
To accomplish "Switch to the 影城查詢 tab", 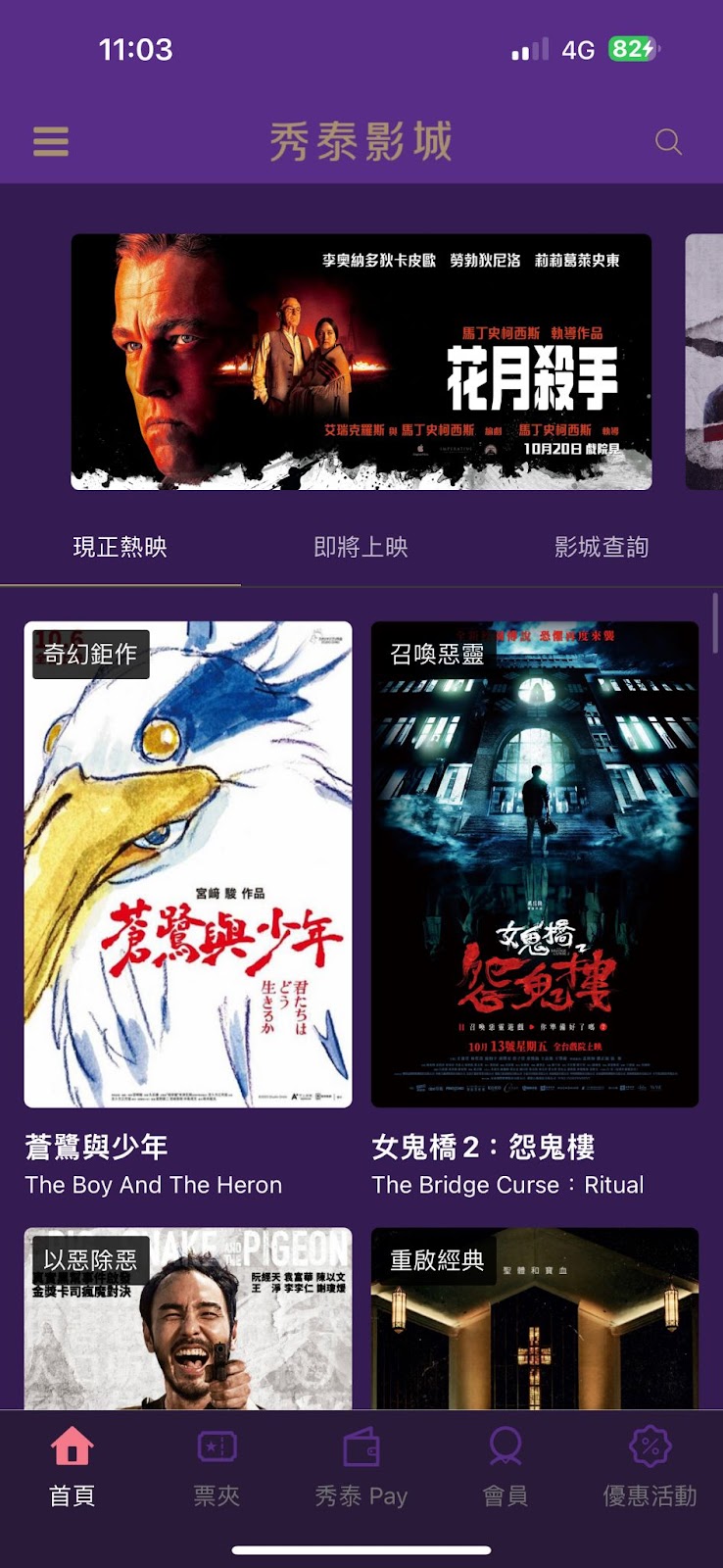I will click(x=602, y=547).
